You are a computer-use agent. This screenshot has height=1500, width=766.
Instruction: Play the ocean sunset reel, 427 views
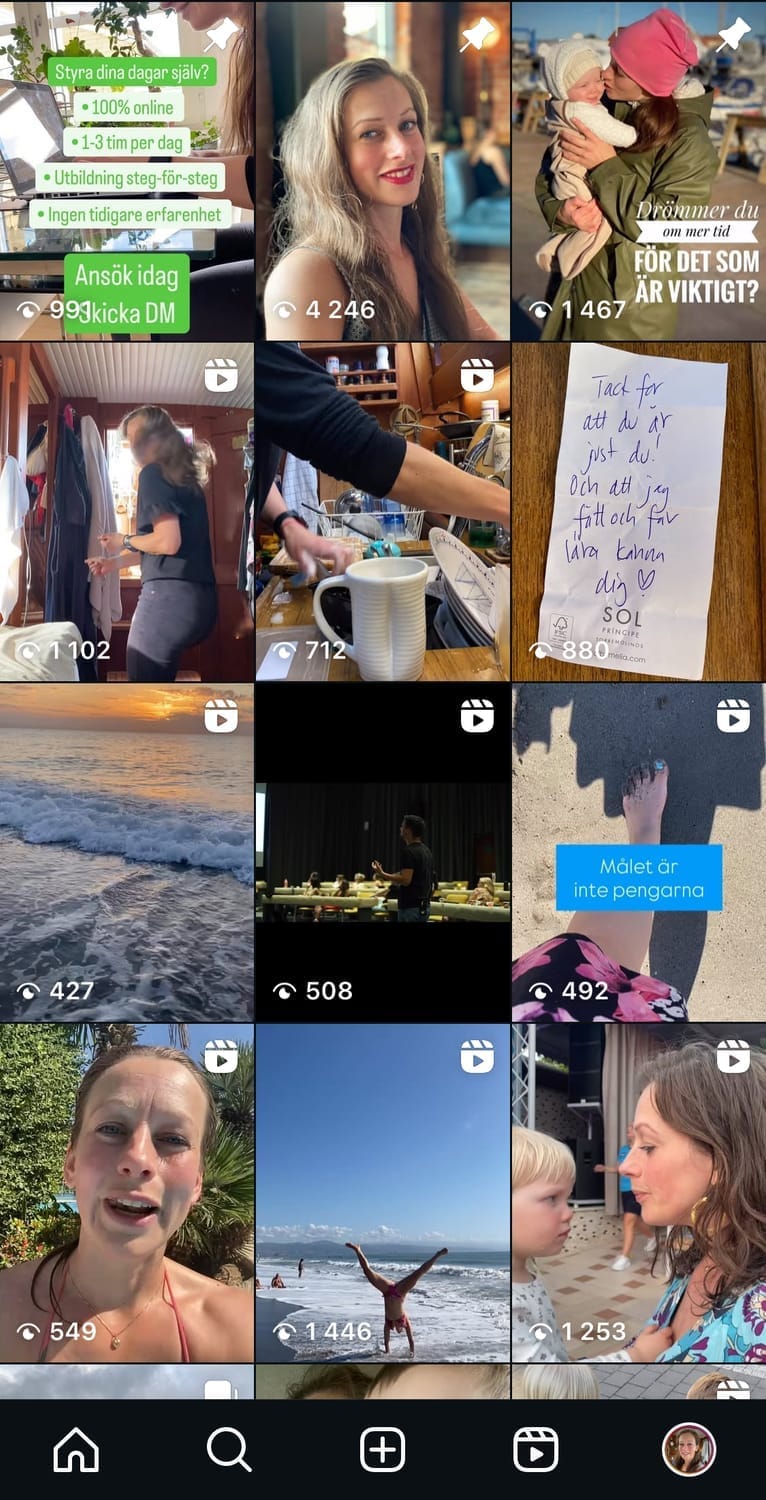point(126,852)
